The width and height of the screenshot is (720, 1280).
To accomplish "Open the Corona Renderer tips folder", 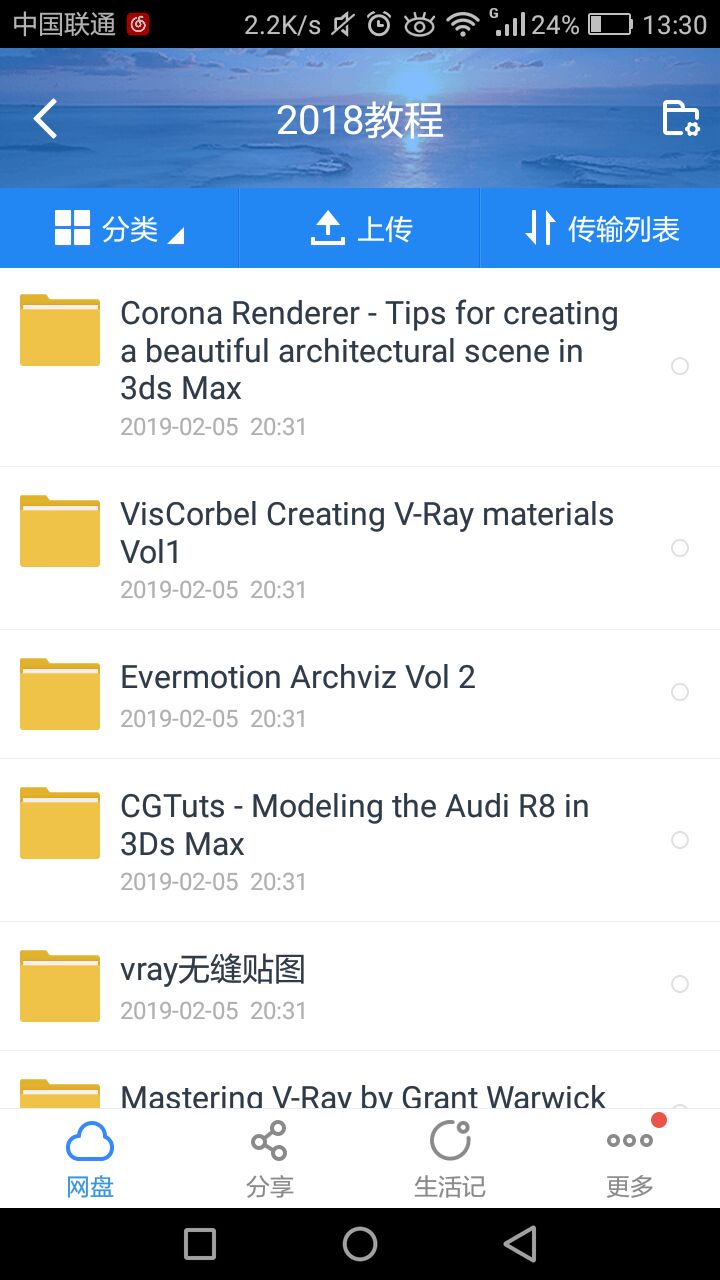I will pyautogui.click(x=360, y=367).
